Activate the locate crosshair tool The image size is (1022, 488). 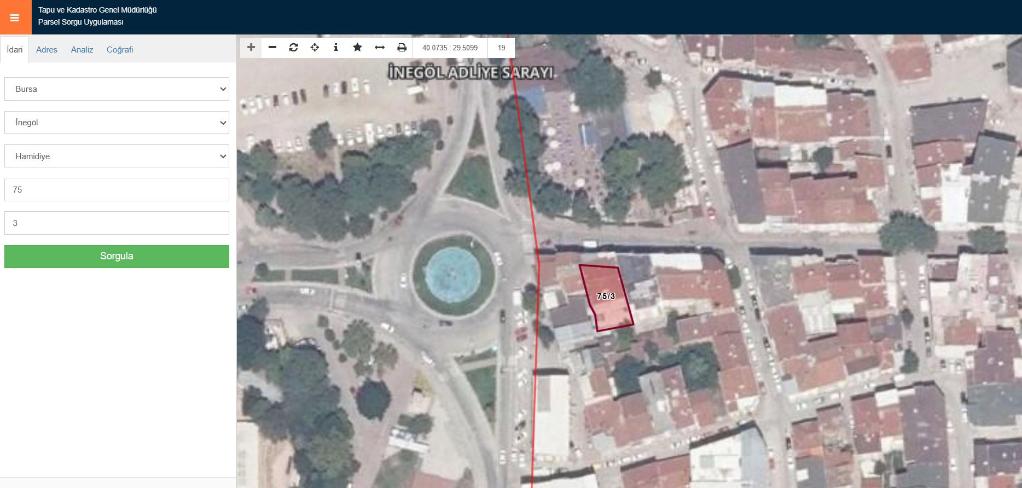pos(315,47)
